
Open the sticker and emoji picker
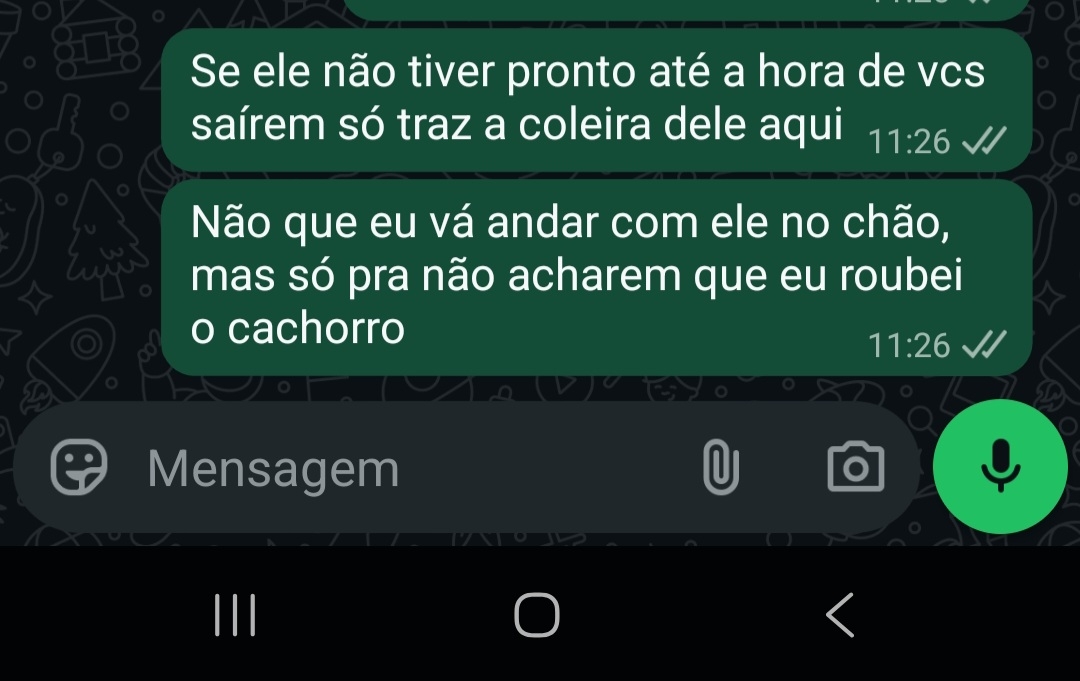click(x=79, y=469)
